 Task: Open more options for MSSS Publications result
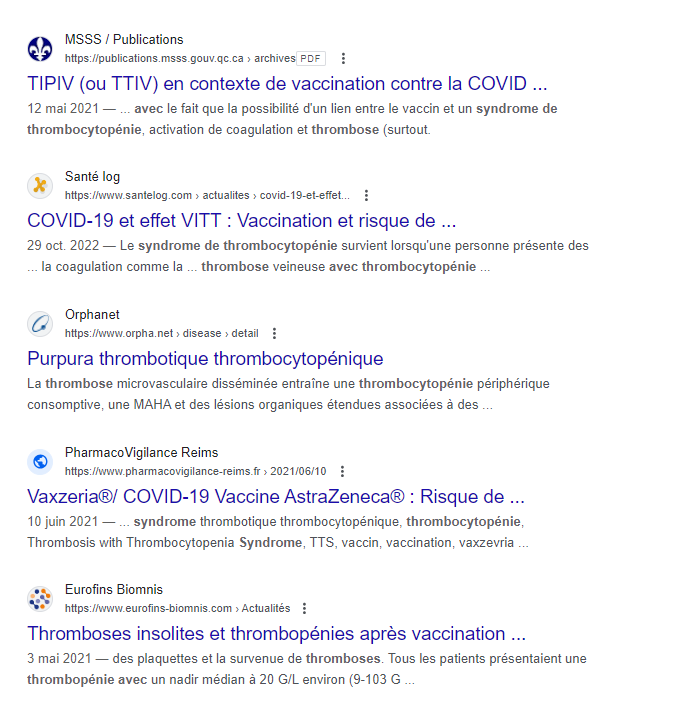[x=344, y=58]
